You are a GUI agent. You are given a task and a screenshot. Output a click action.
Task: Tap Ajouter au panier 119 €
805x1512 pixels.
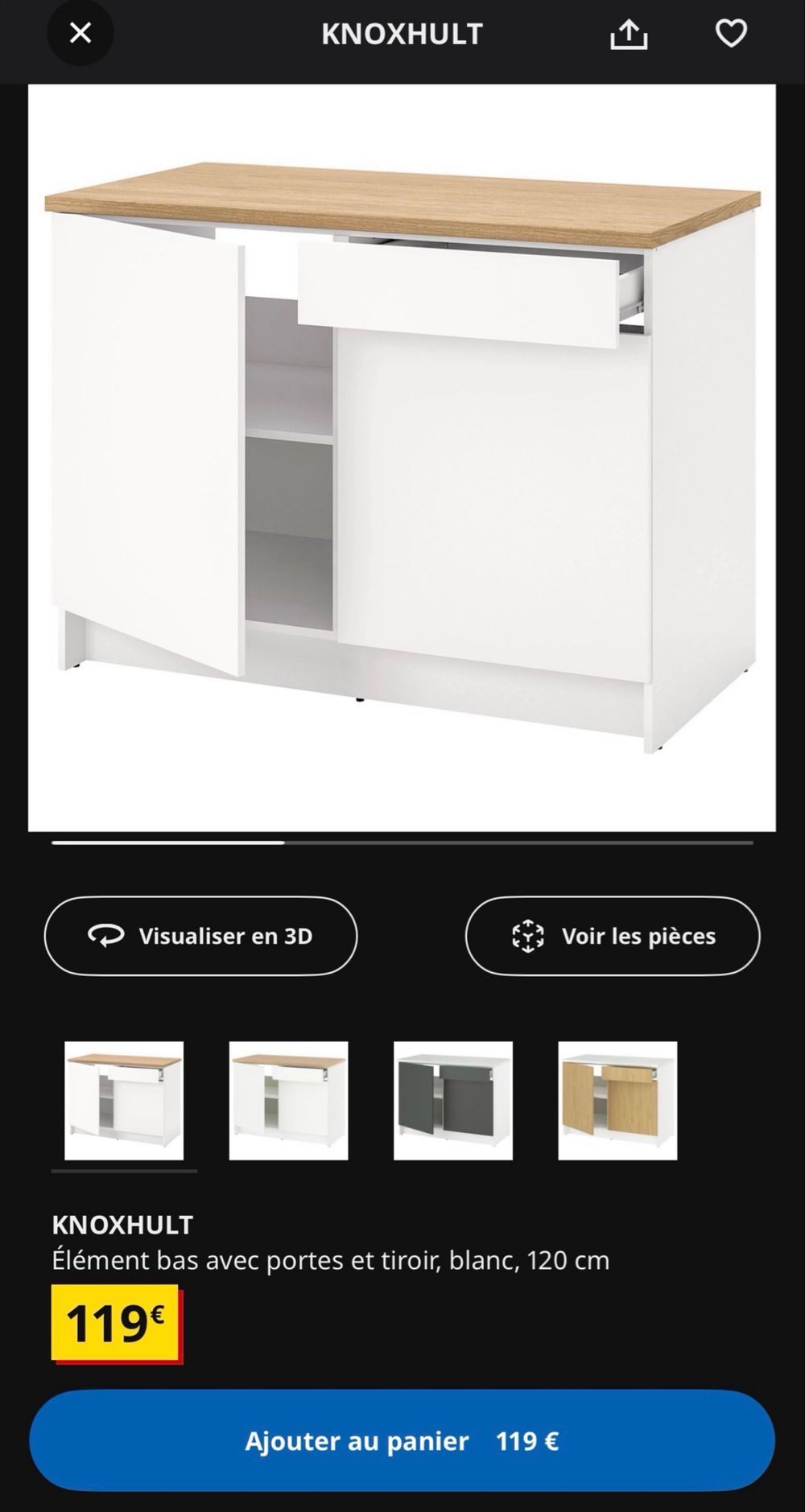click(402, 1440)
